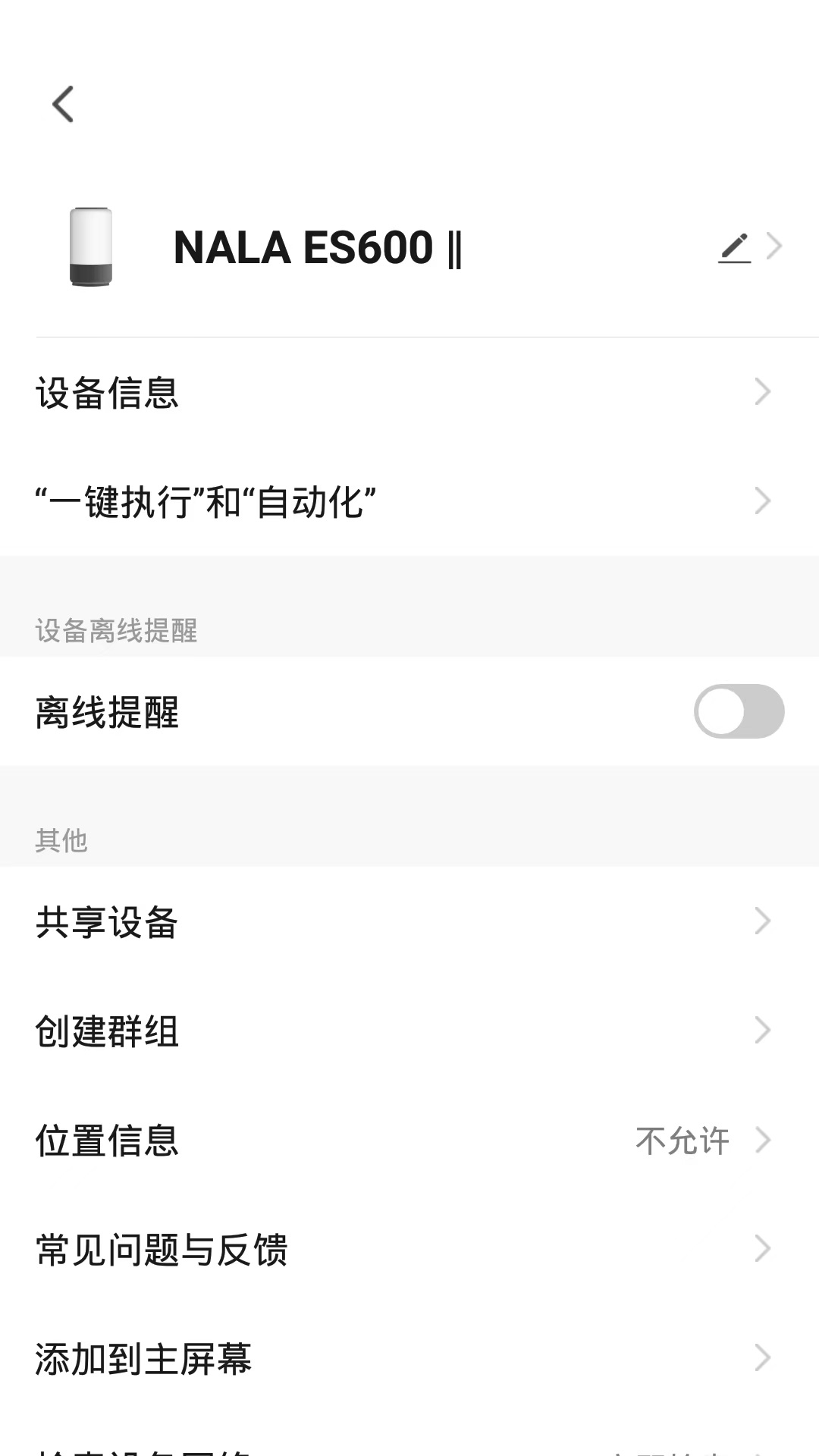
Task: Click the chevron next to 创建群组
Action: click(763, 1030)
